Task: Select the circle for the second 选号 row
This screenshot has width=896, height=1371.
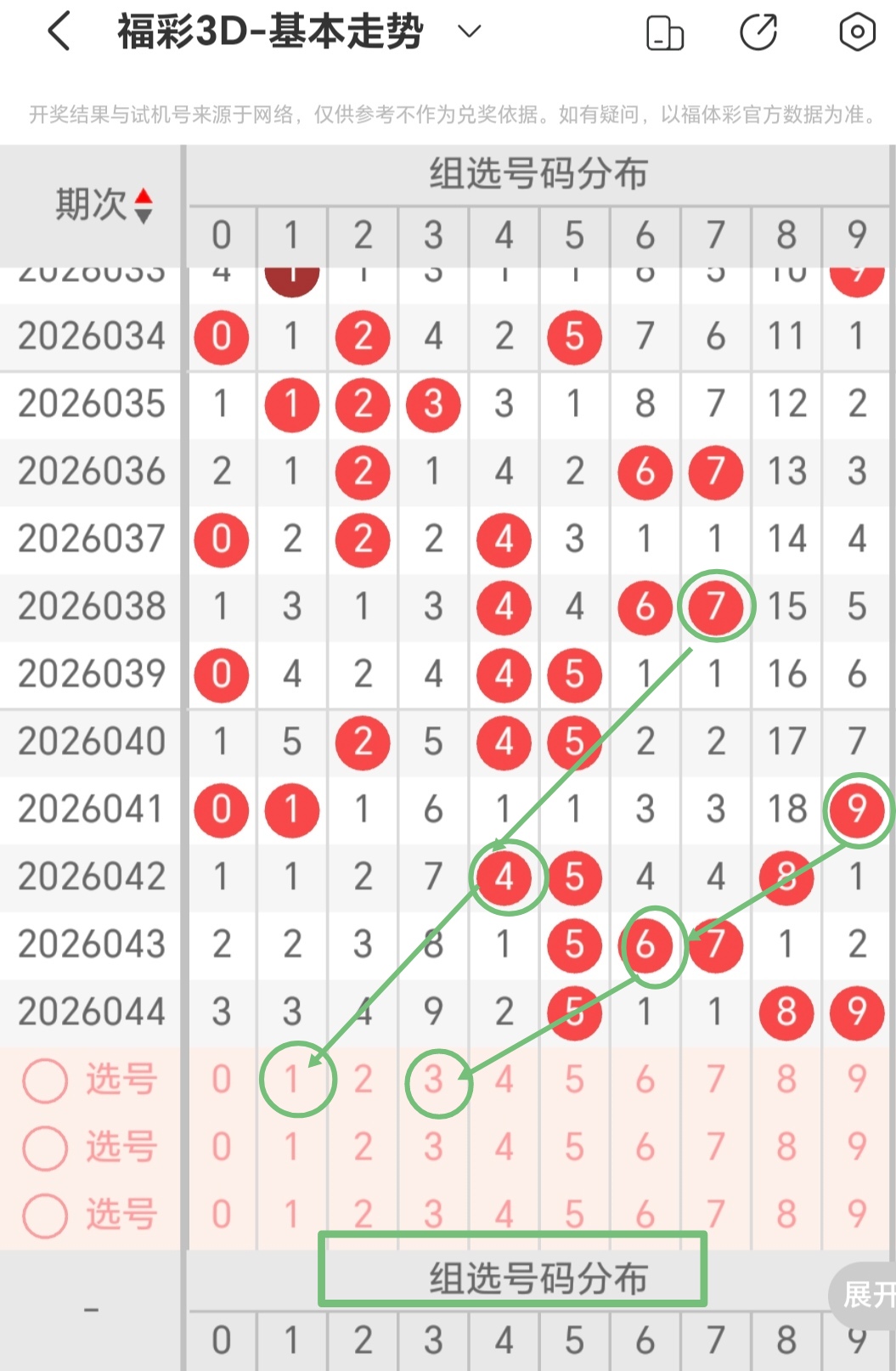Action: [x=45, y=1148]
